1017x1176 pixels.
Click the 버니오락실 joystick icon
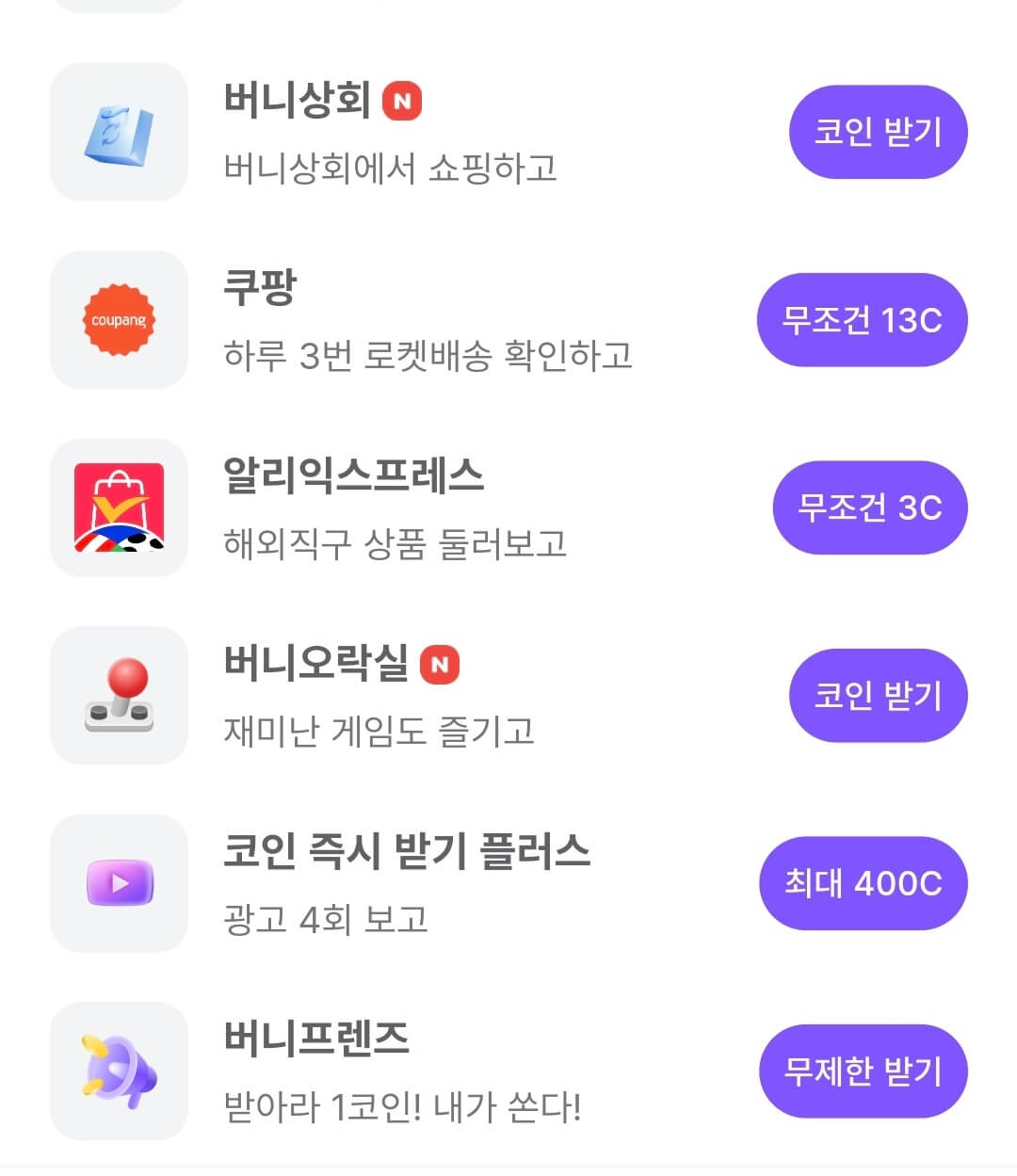click(118, 695)
